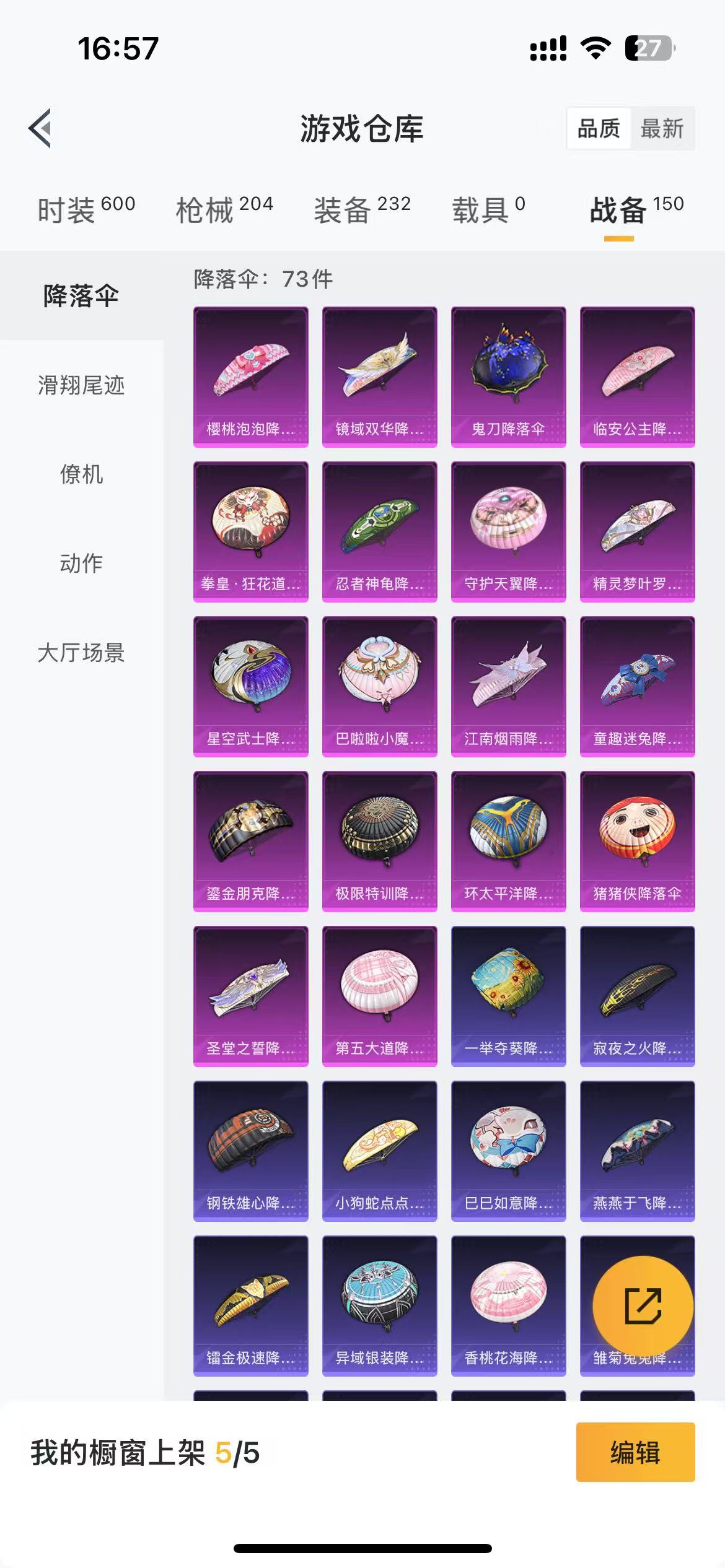The height and width of the screenshot is (1568, 725).
Task: Switch to the 装备 tab
Action: click(x=362, y=209)
